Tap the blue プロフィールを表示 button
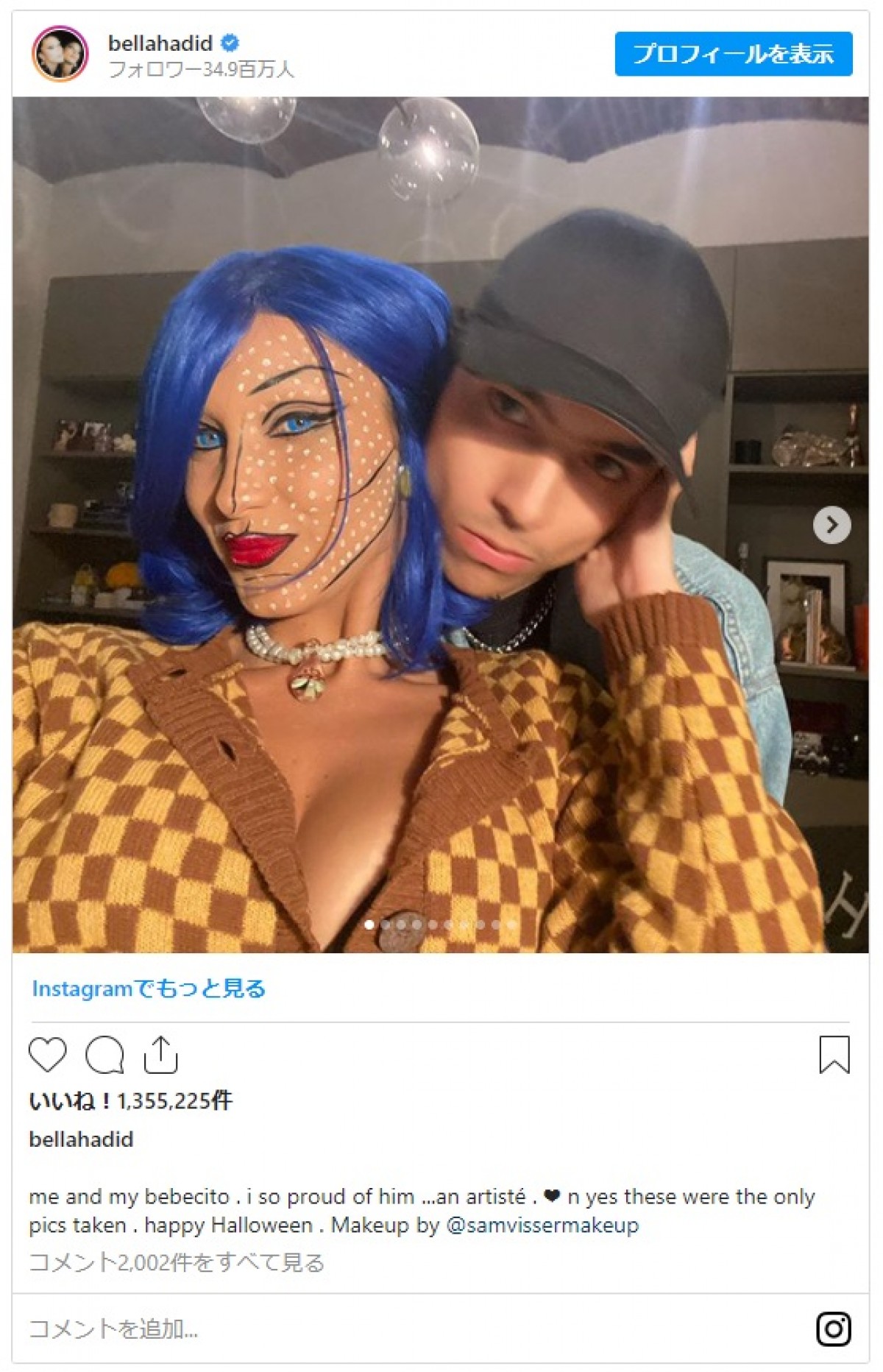The image size is (883, 1372). (733, 54)
